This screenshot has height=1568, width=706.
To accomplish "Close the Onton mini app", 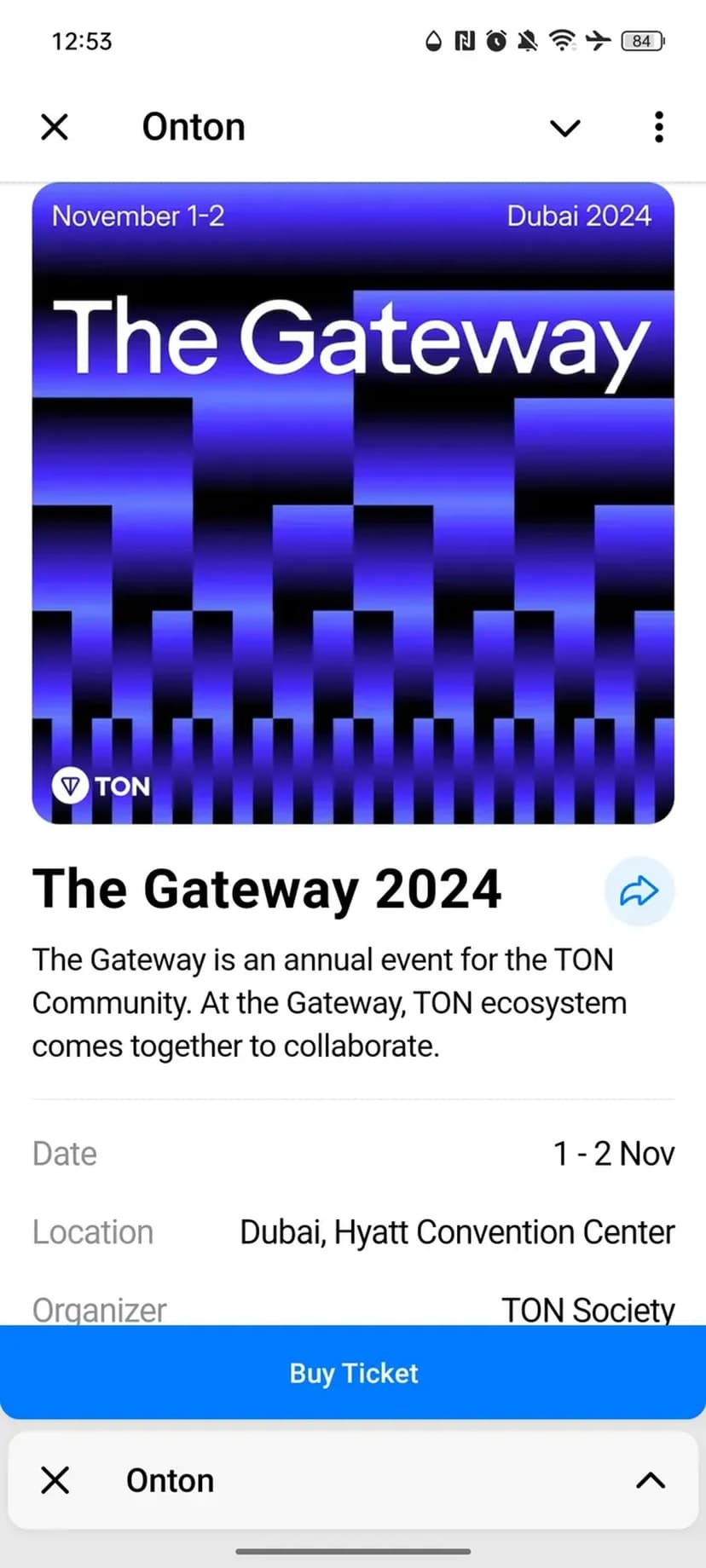I will [55, 128].
